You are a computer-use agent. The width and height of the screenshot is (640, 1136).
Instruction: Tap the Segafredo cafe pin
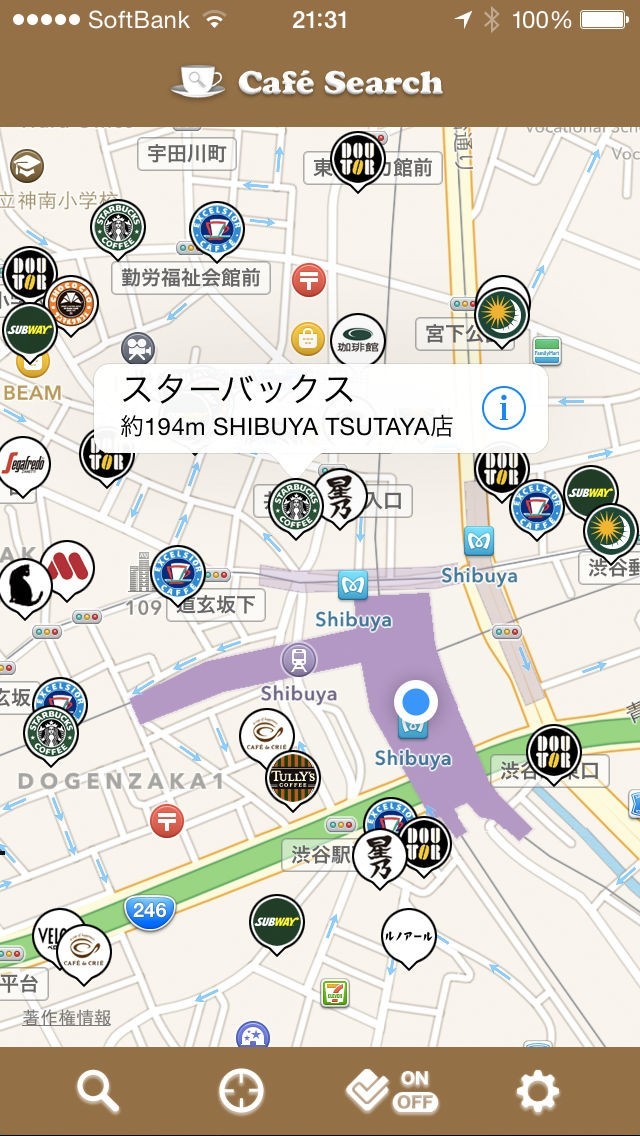[x=22, y=463]
